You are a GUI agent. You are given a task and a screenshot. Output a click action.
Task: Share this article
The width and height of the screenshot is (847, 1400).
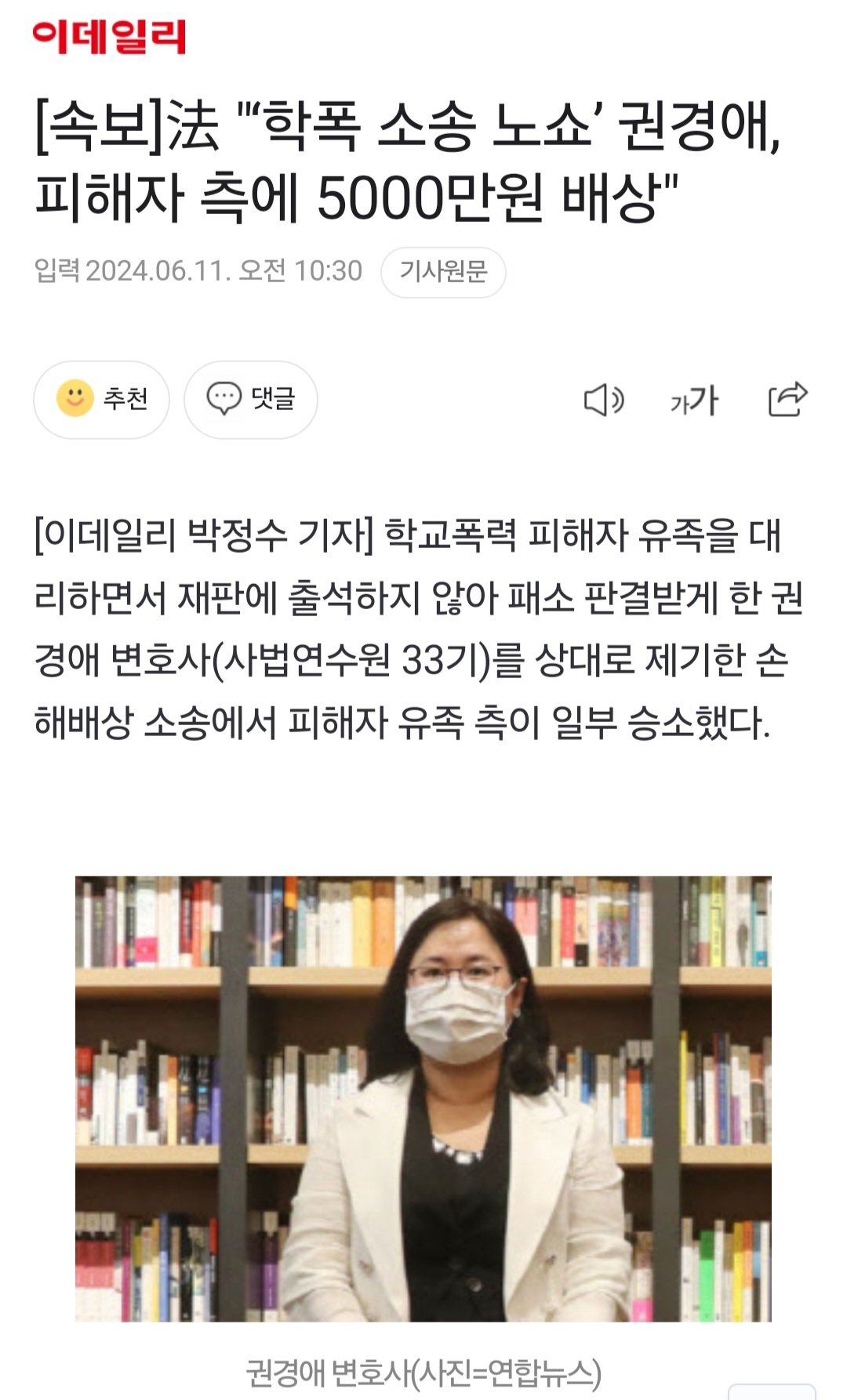(787, 399)
